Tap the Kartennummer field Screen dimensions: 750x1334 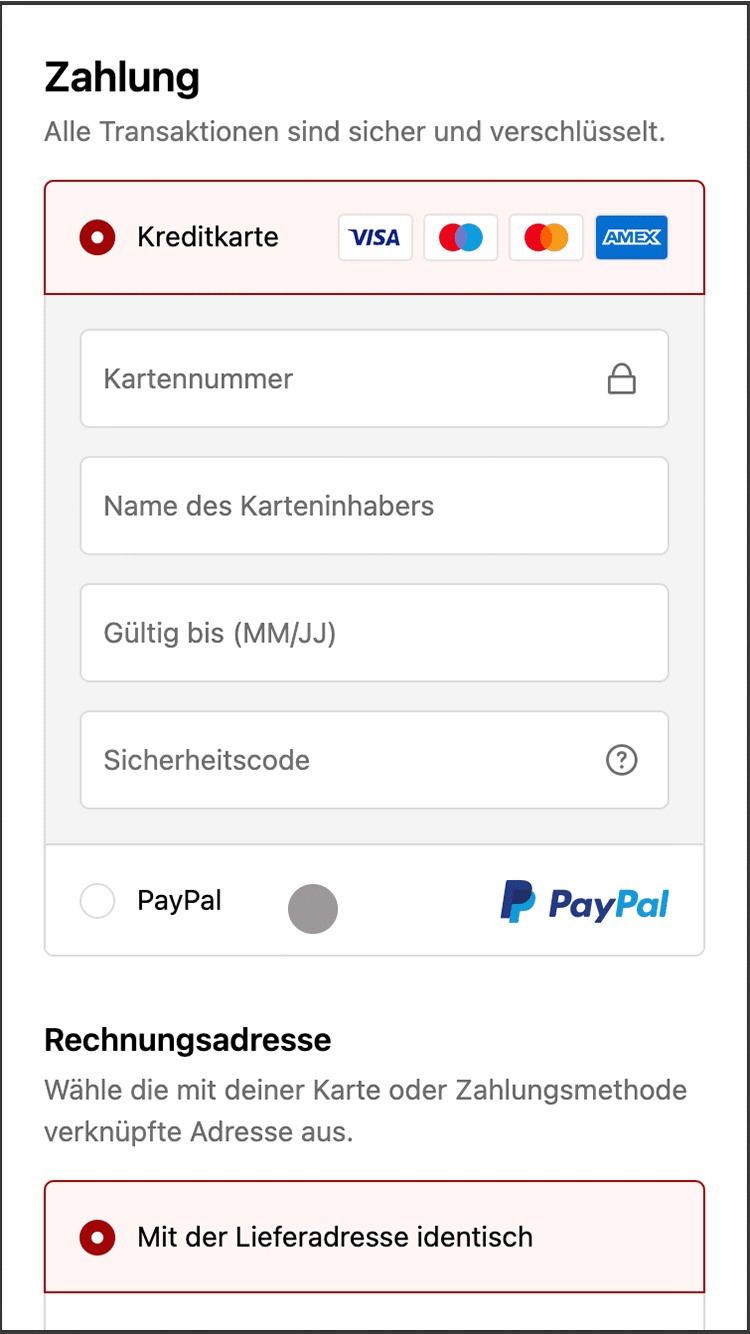coord(374,379)
